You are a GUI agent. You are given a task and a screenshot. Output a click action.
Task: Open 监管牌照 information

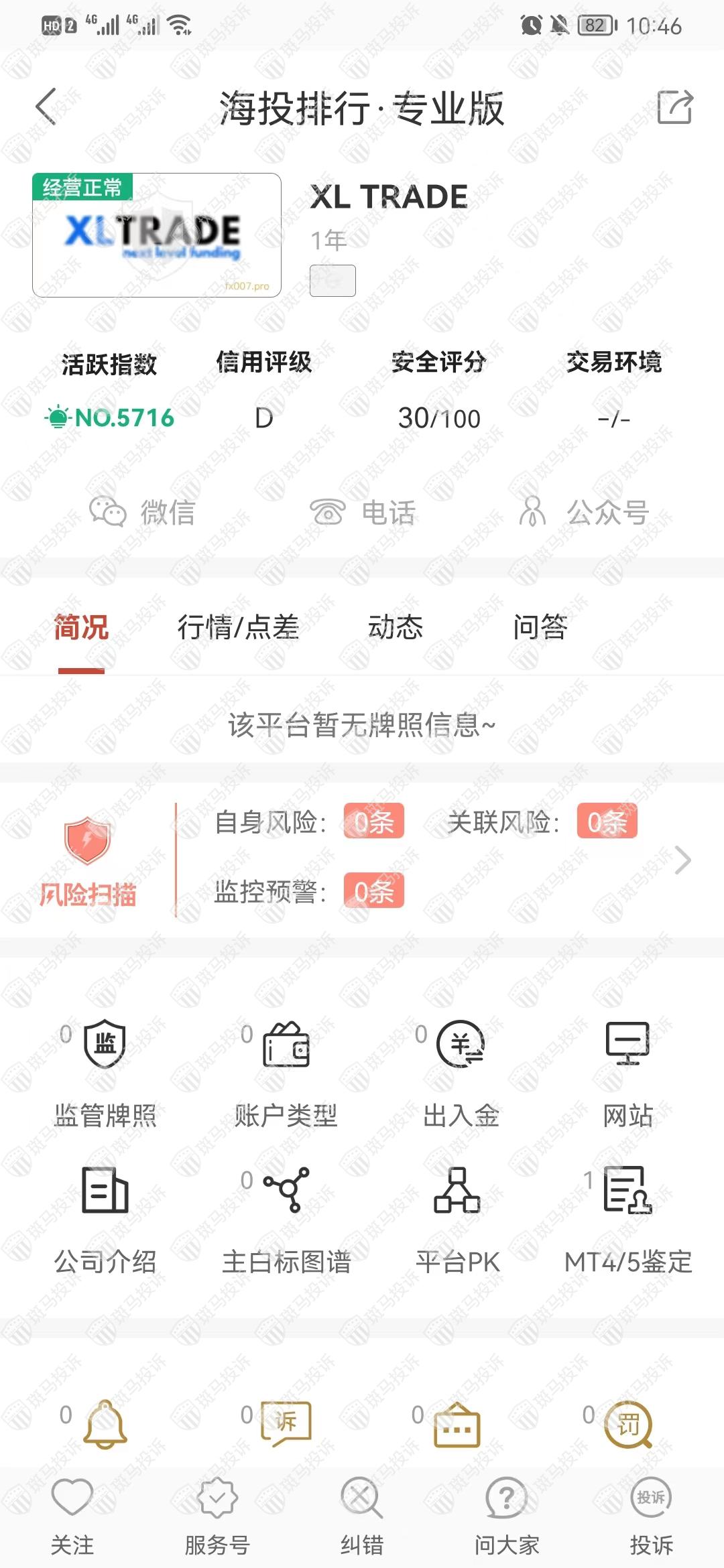coord(105,1072)
